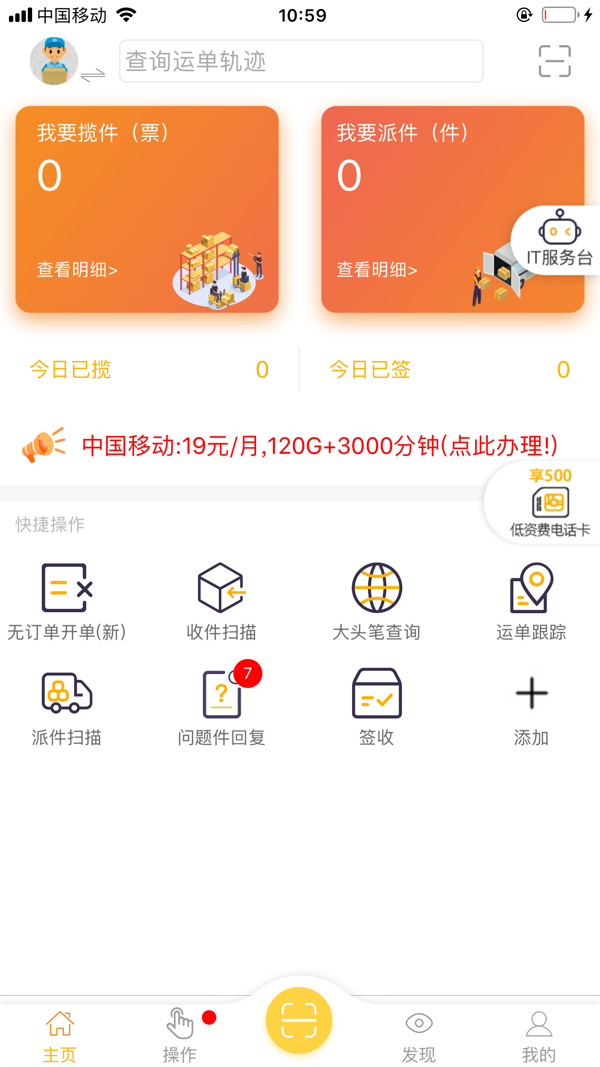Open 收件扫描 shortcut
Screen dimensions: 600x1067
point(222,600)
